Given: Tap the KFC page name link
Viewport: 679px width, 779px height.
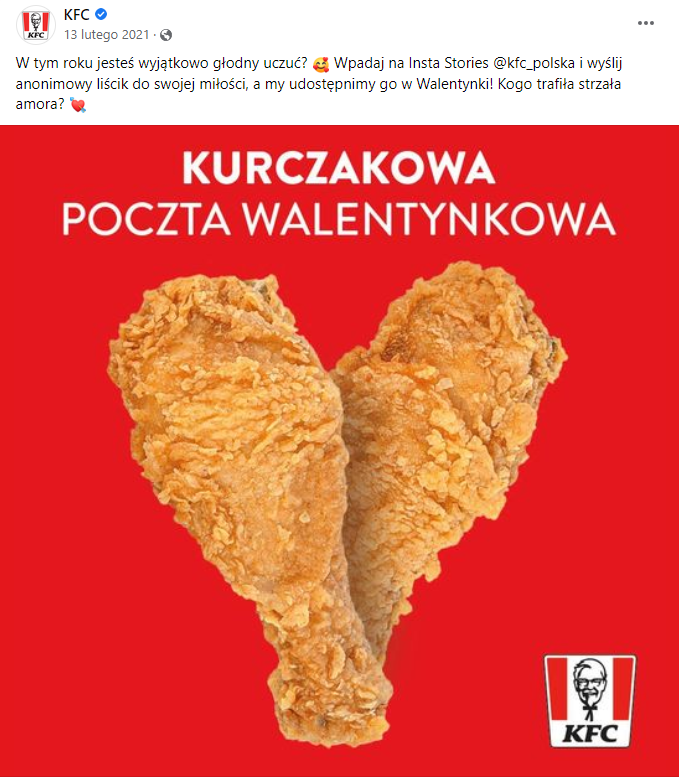Looking at the screenshot, I should [x=76, y=15].
